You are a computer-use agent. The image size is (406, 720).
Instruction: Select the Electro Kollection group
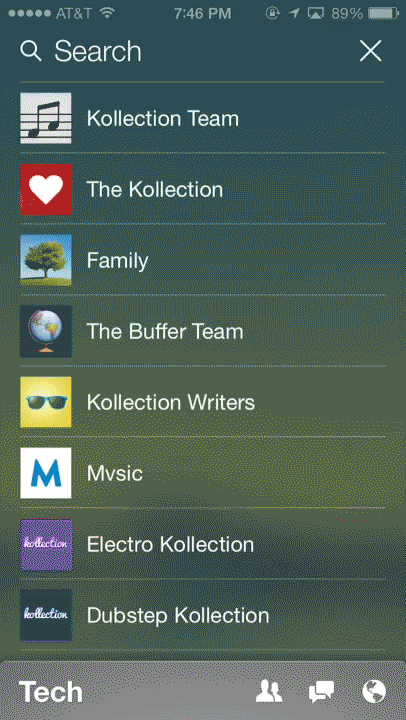[203, 544]
